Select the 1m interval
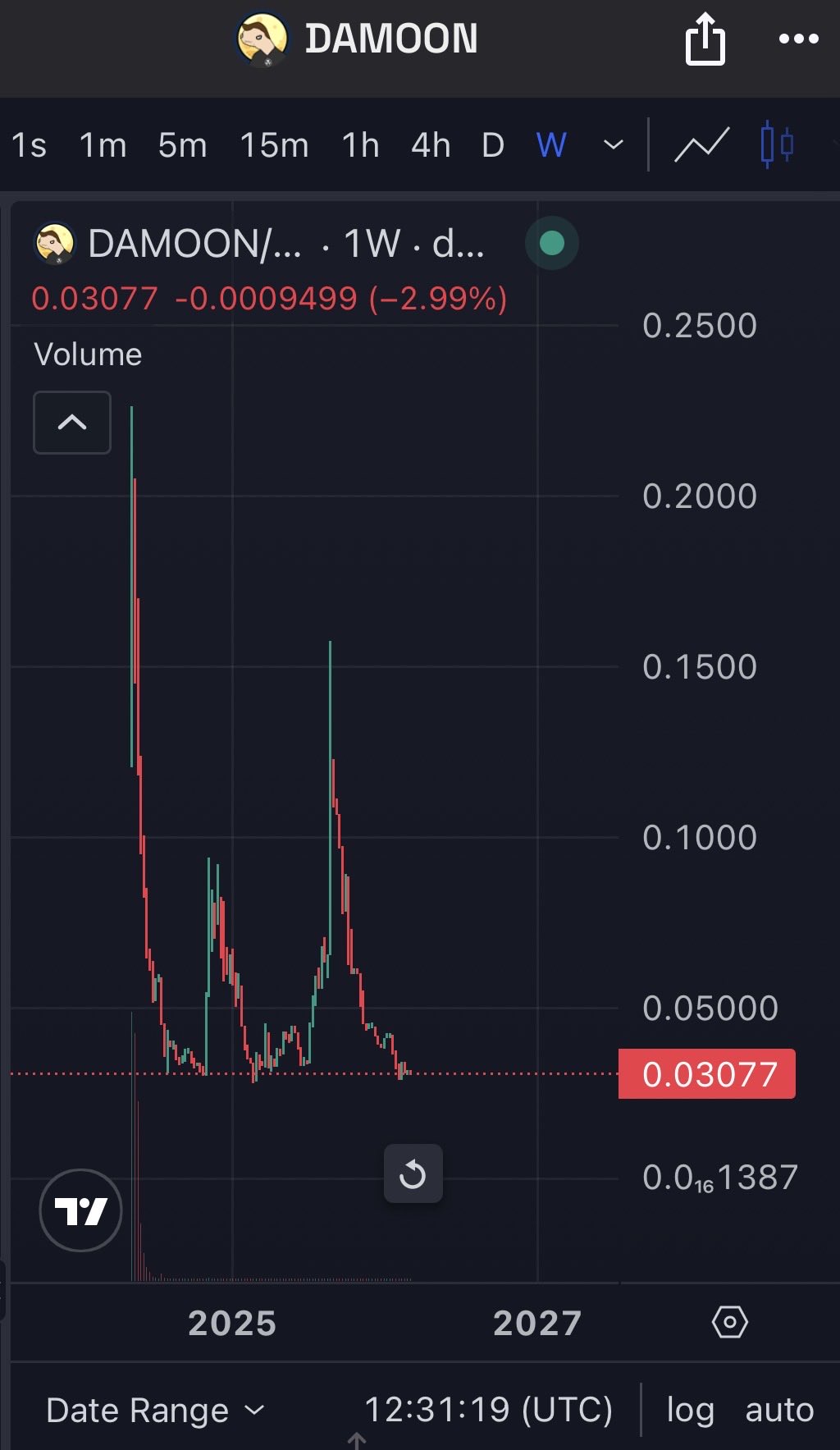This screenshot has width=840, height=1450. click(x=103, y=146)
